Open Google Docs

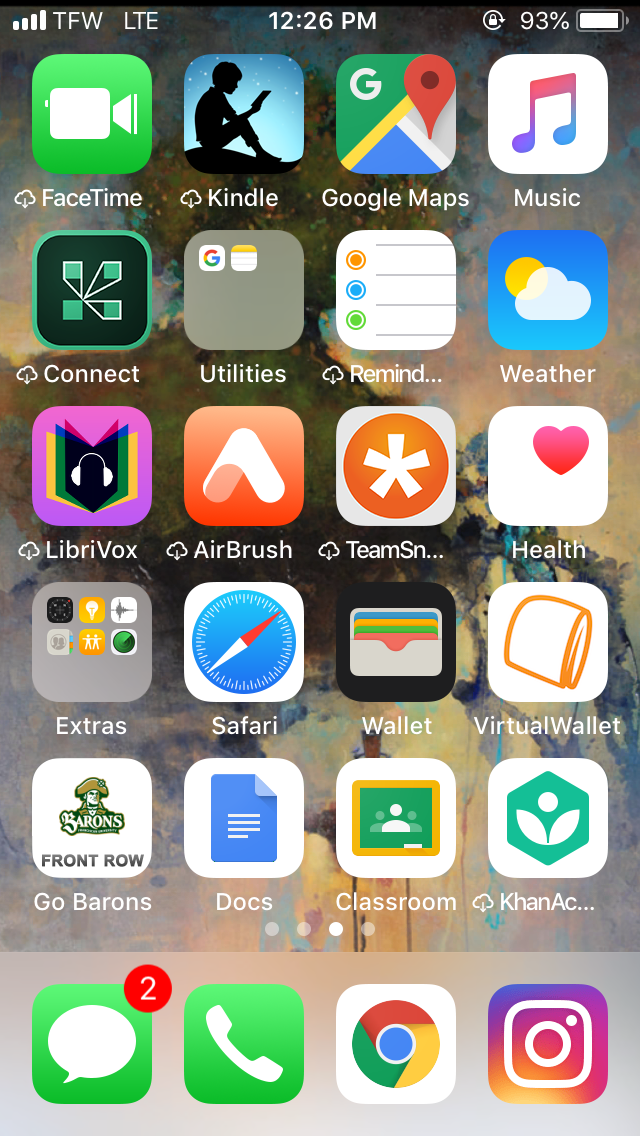point(244,818)
